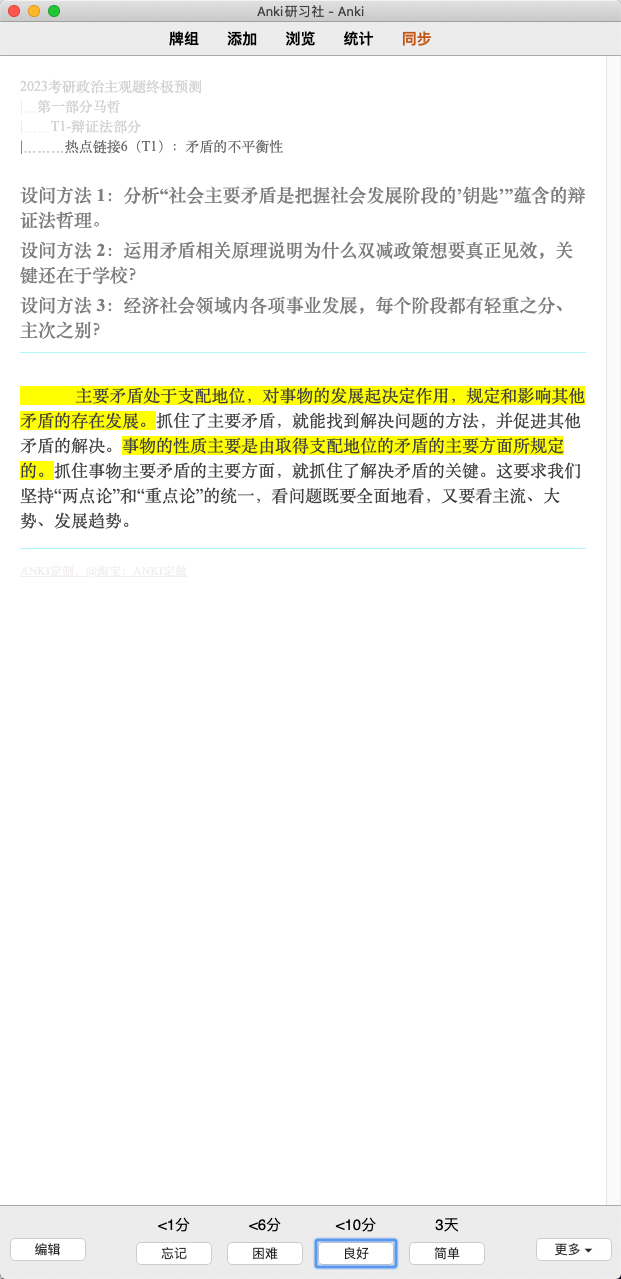Rate the card as 良好
This screenshot has width=621, height=1279.
pos(356,1253)
